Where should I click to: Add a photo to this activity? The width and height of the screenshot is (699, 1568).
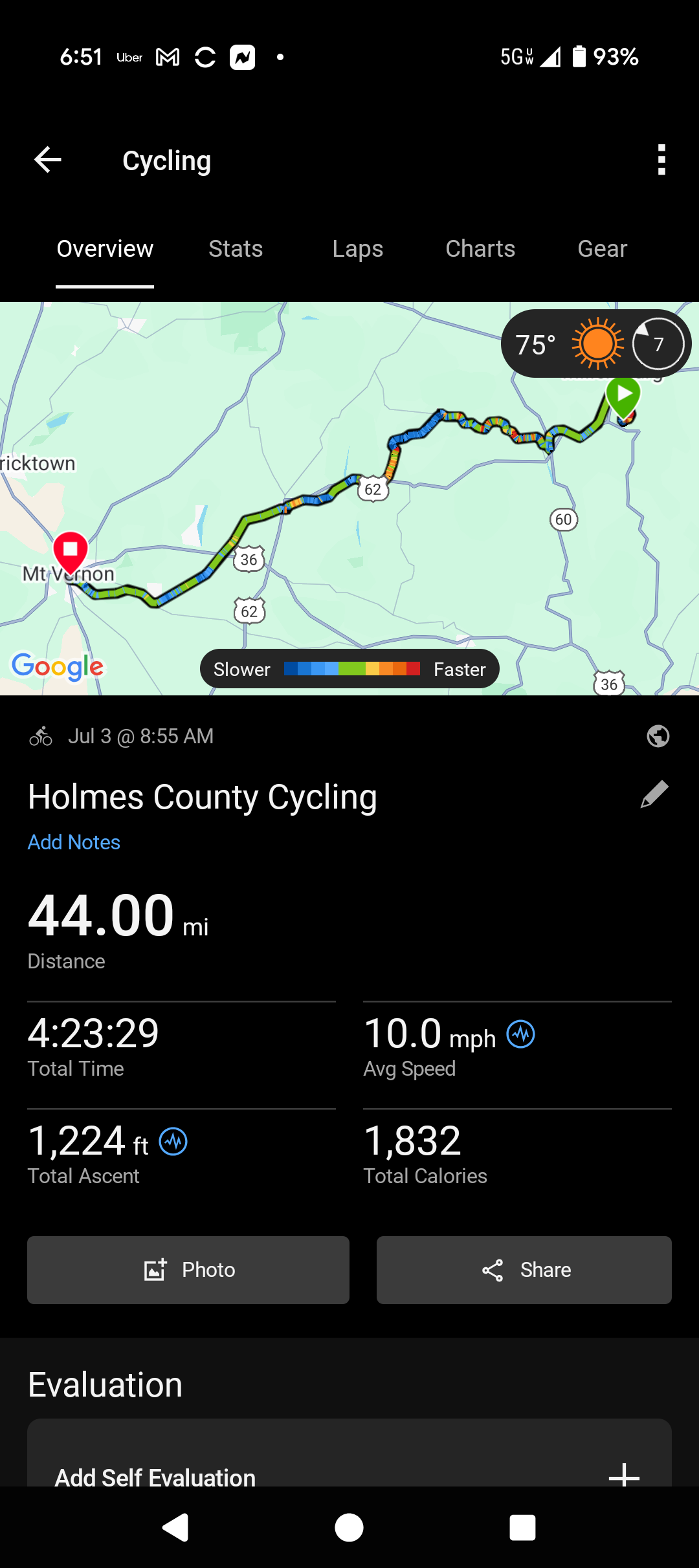188,1270
